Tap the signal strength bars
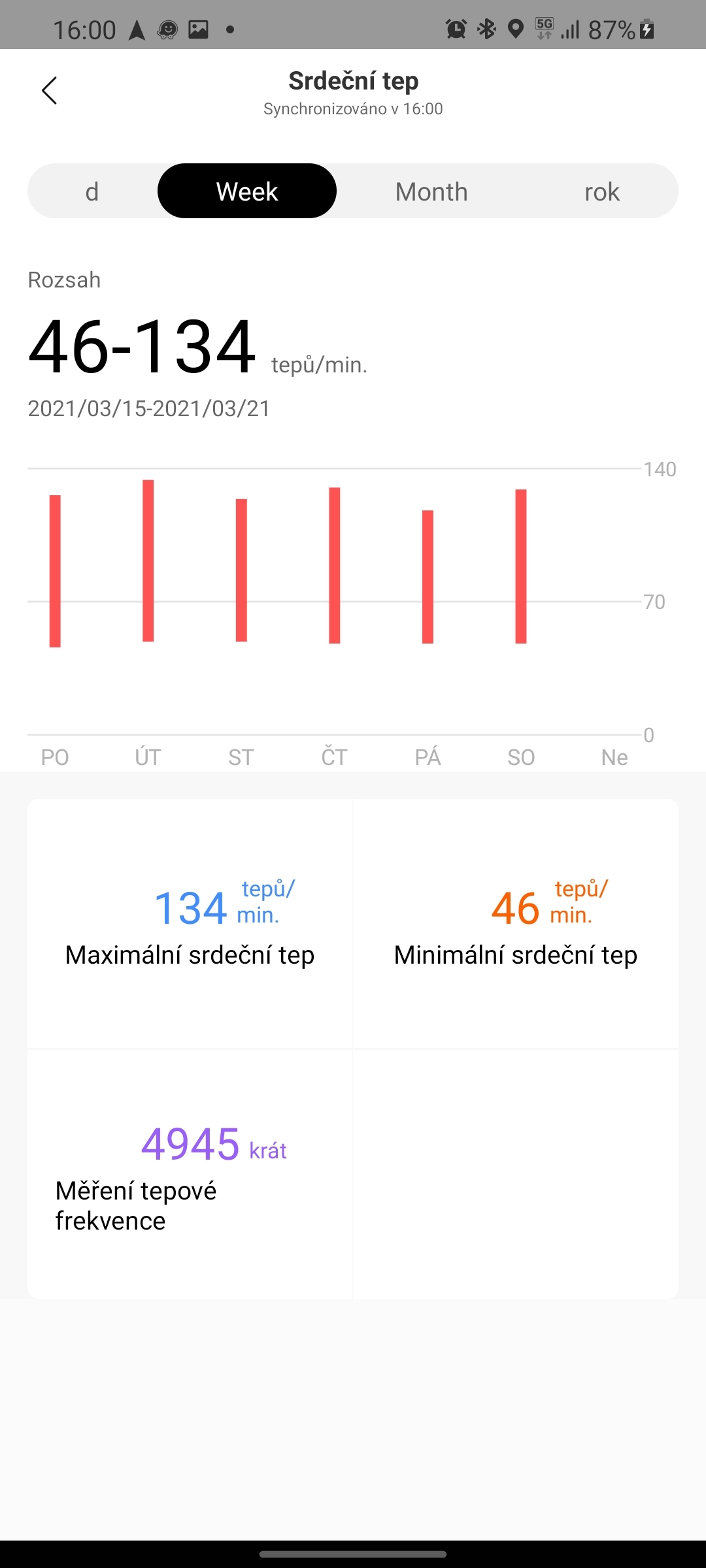Image resolution: width=706 pixels, height=1568 pixels. coord(570,29)
